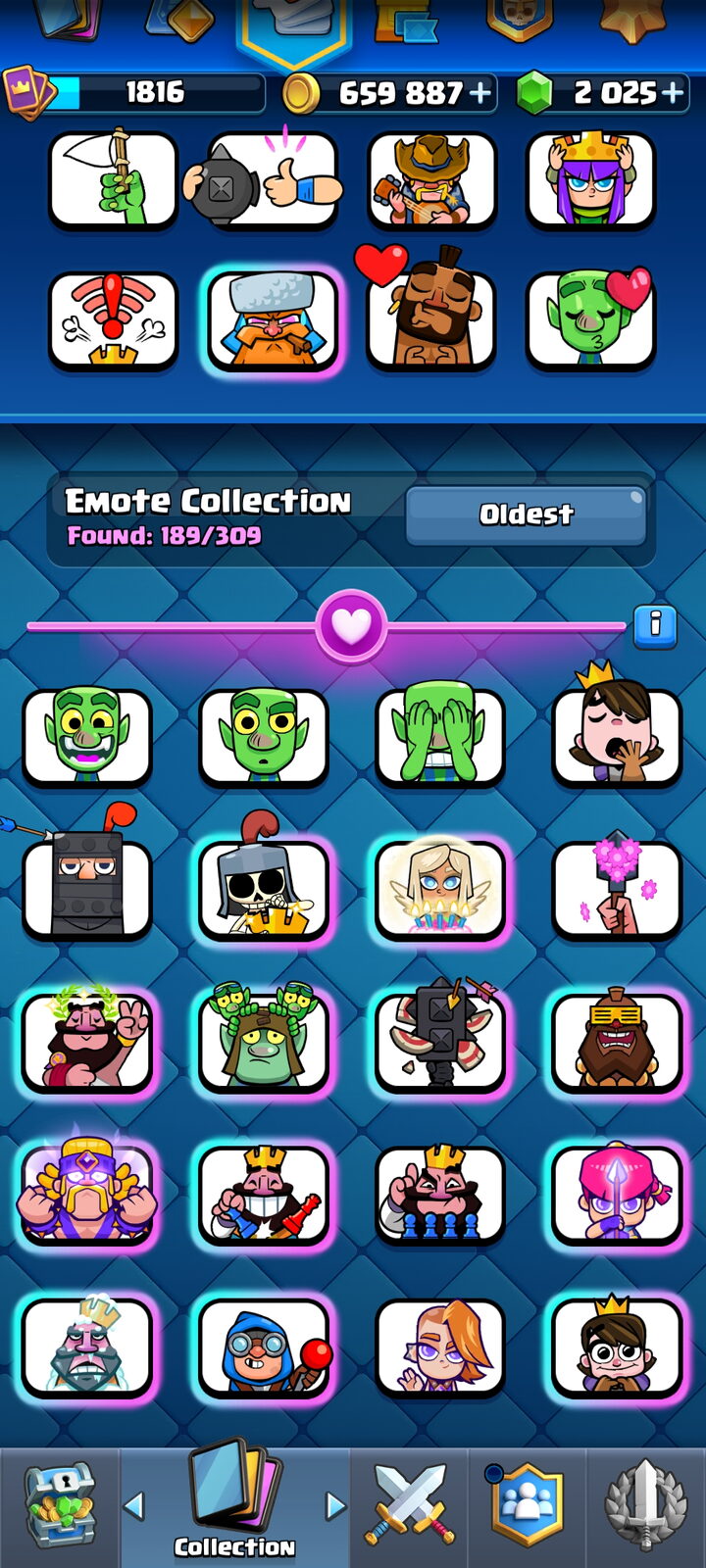Add more gold with the plus
Viewport: 706px width, 1568px height.
coord(480,93)
